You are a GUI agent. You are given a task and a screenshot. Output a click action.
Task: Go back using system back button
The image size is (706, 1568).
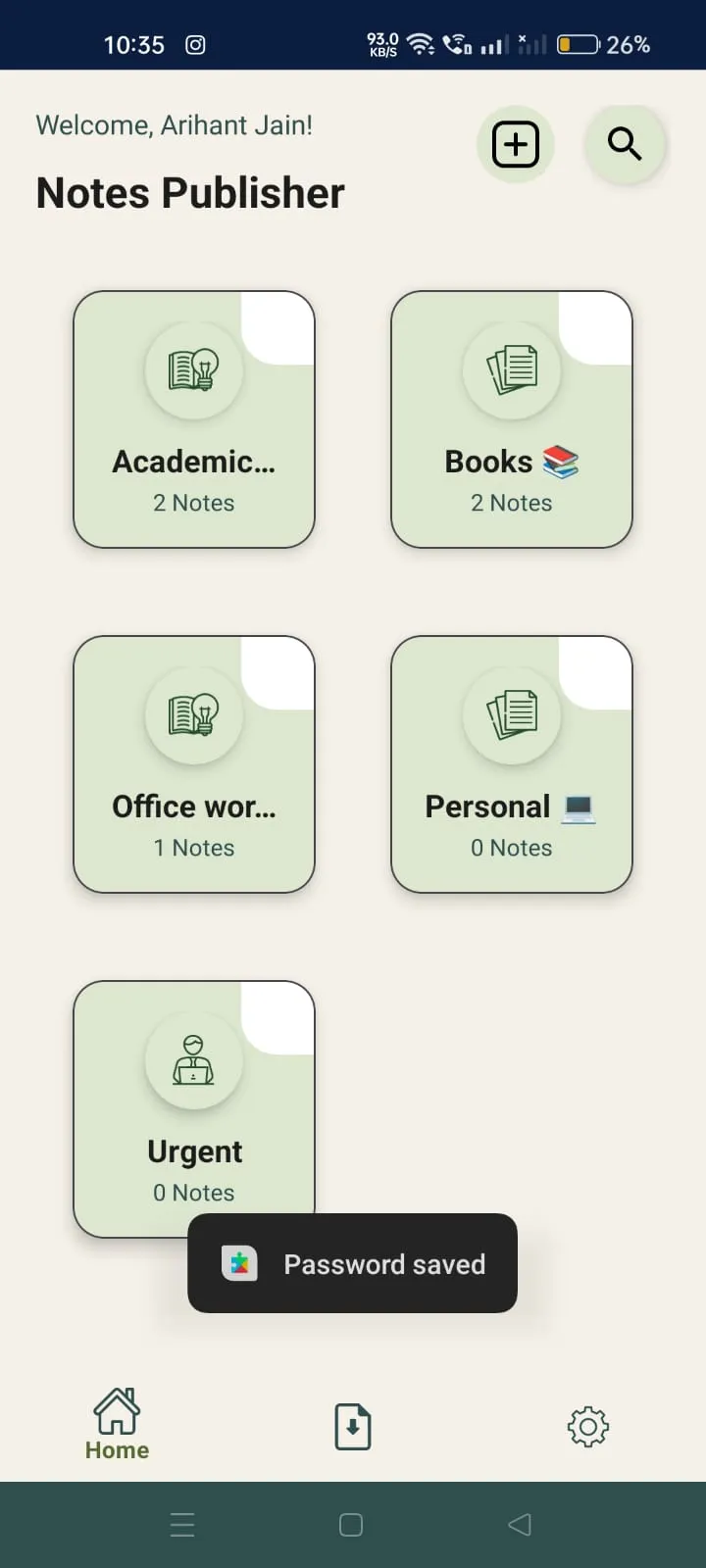pos(520,1525)
